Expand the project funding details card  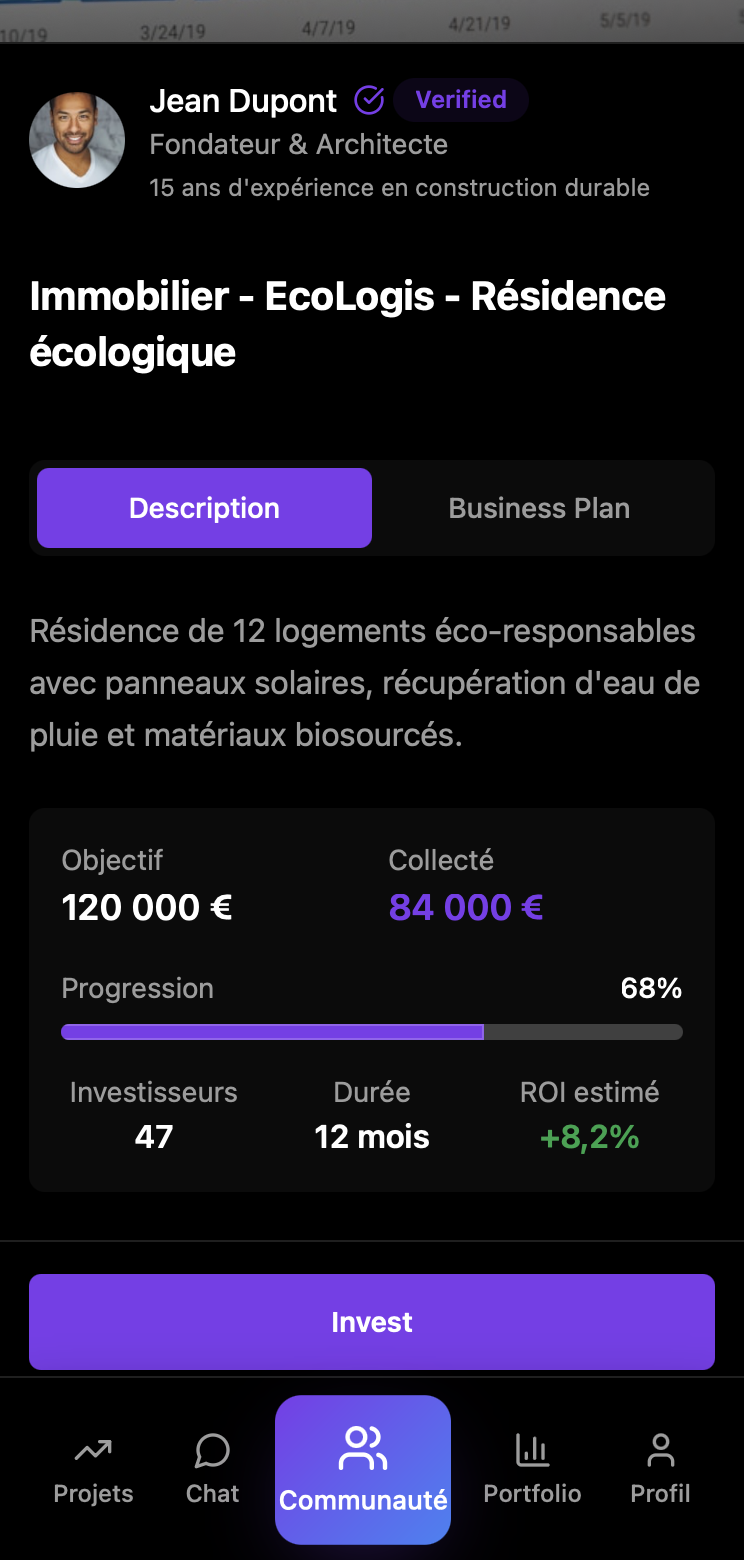(372, 1000)
